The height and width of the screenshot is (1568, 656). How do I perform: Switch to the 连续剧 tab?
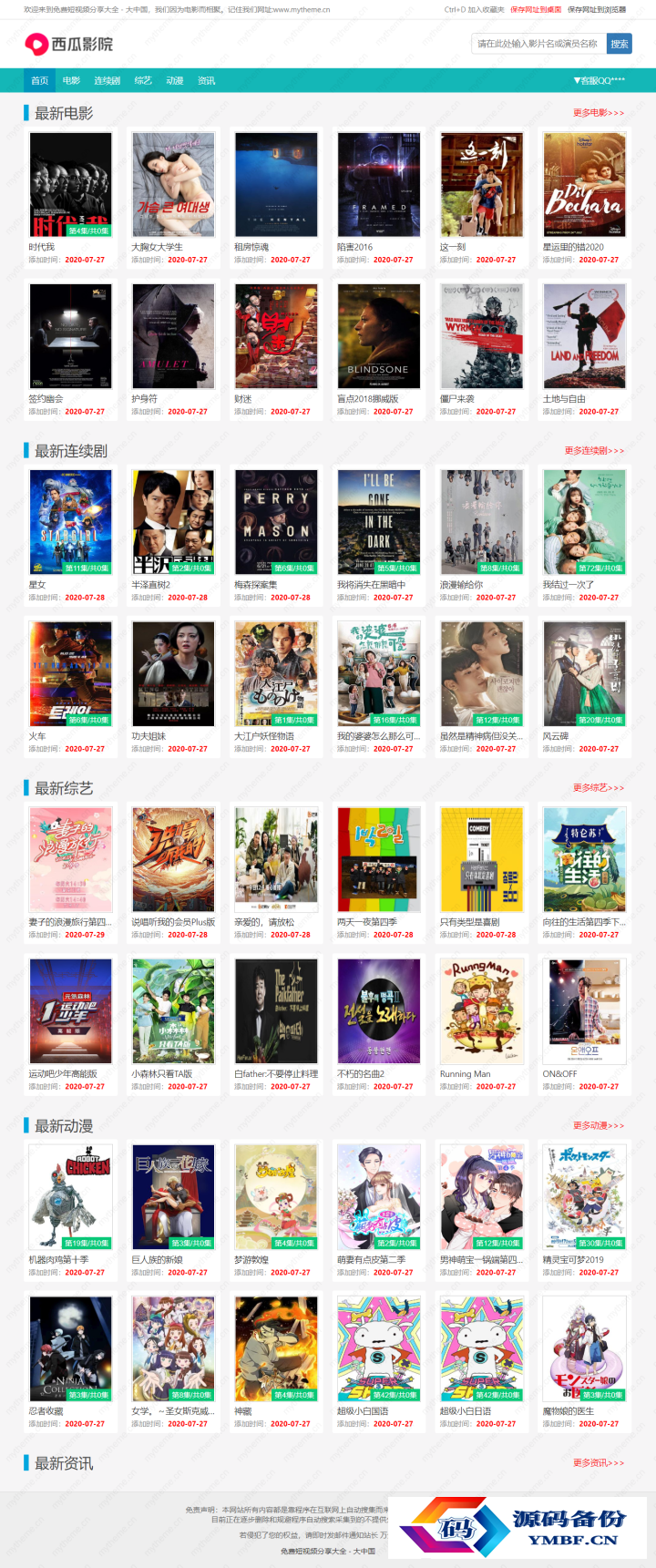click(x=107, y=81)
